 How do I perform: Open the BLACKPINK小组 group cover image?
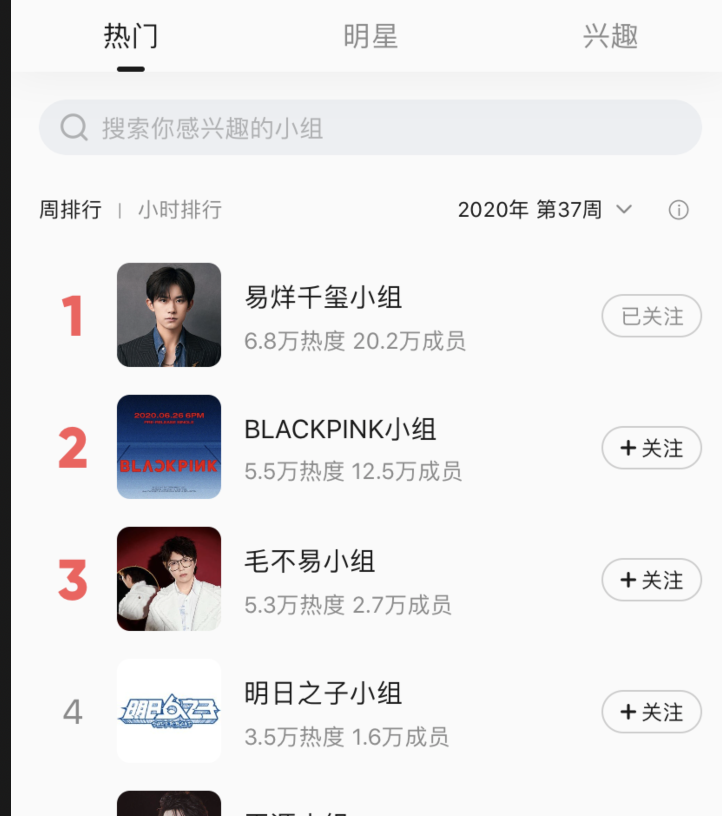tap(168, 447)
